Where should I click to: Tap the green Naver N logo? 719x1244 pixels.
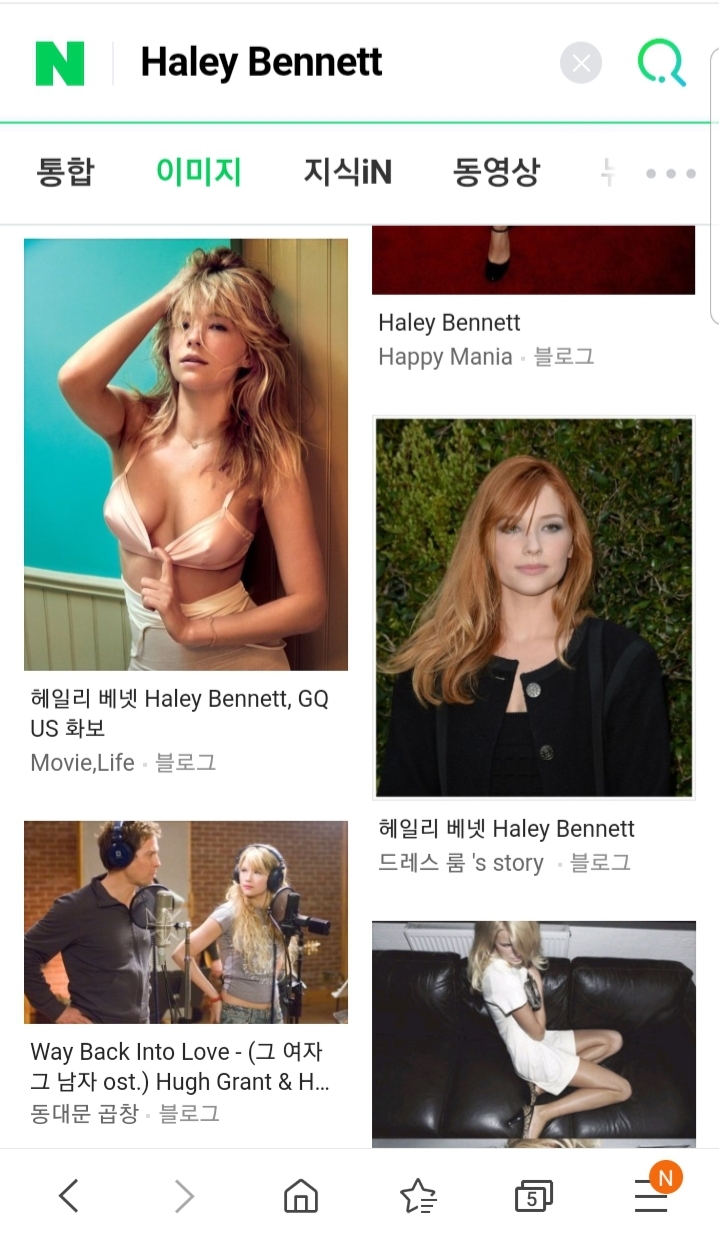(x=60, y=63)
